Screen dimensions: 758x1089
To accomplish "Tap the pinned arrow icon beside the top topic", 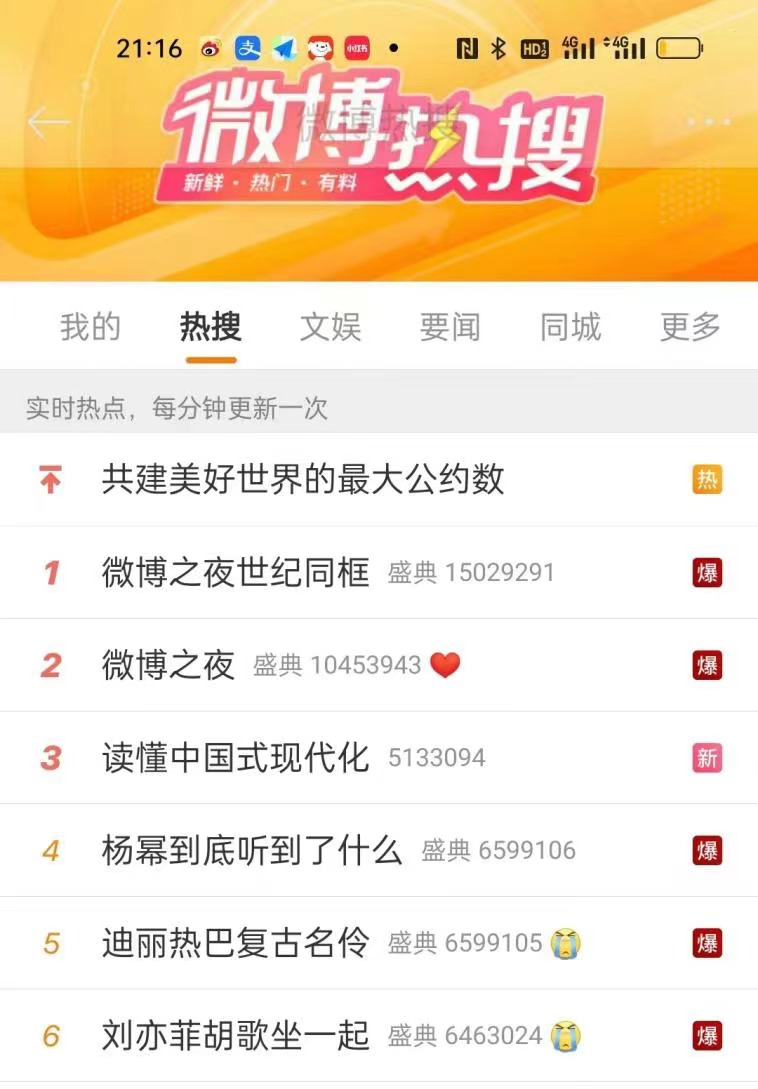I will 49,479.
